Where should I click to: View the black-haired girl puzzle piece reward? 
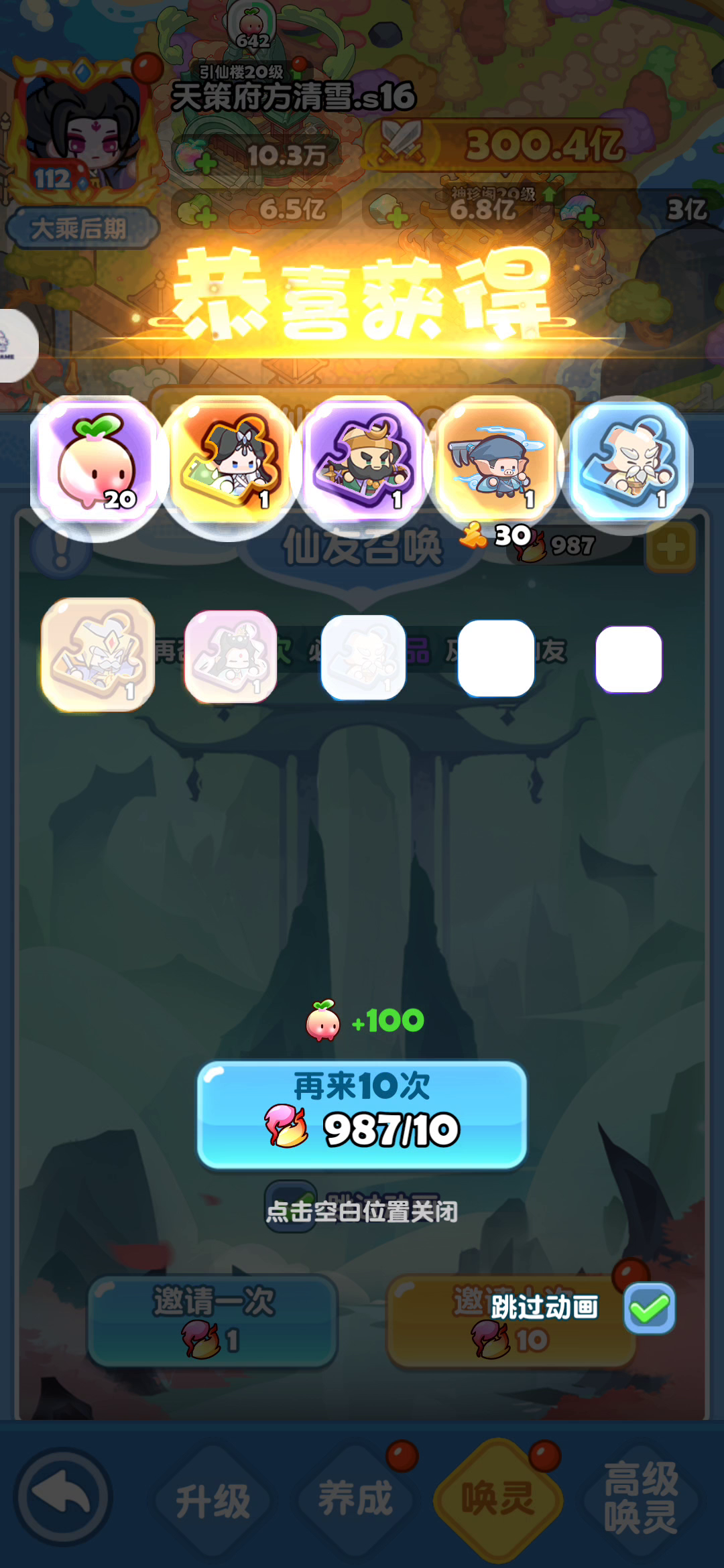[230, 462]
